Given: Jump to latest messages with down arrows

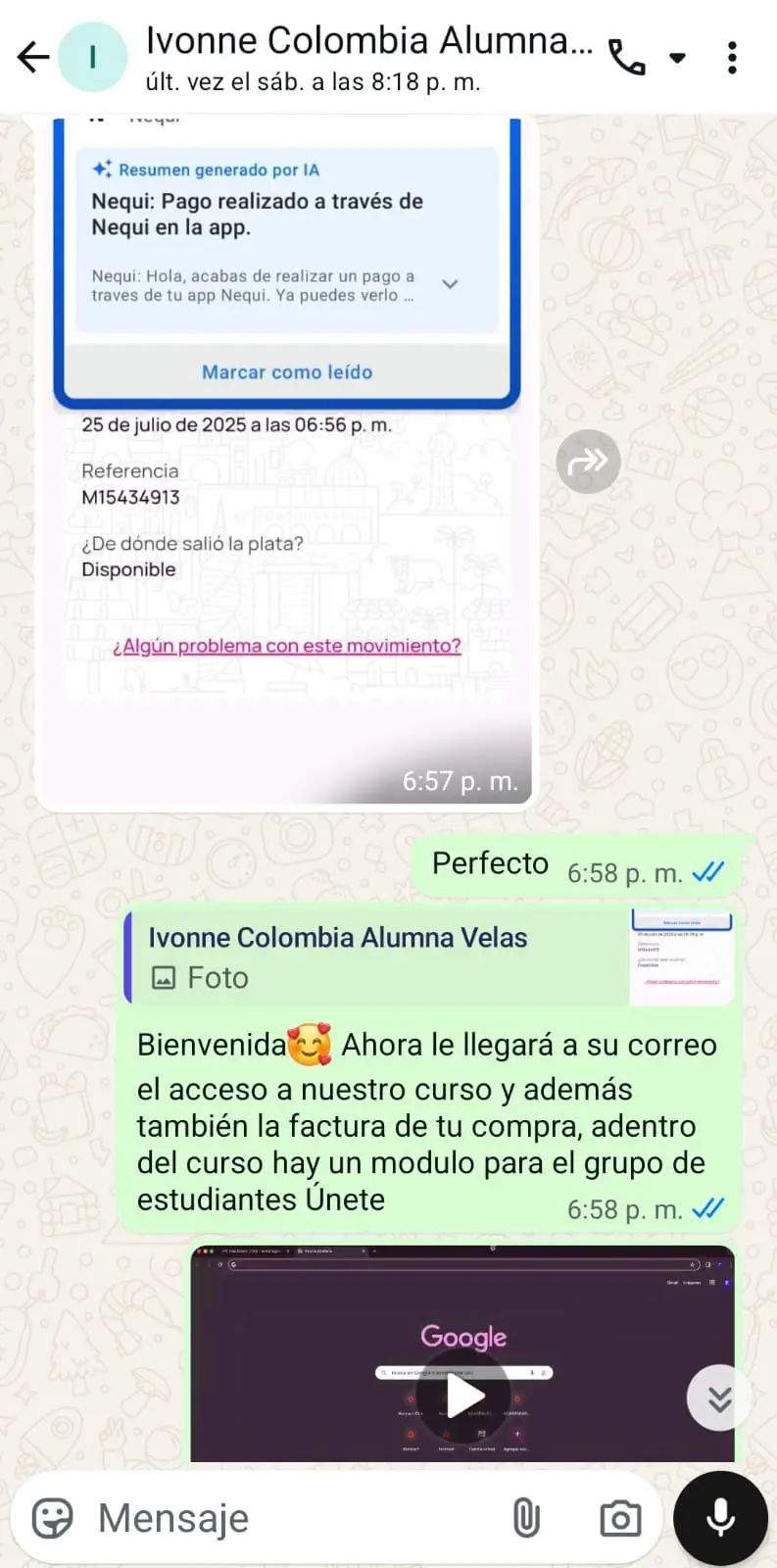Looking at the screenshot, I should [719, 1398].
